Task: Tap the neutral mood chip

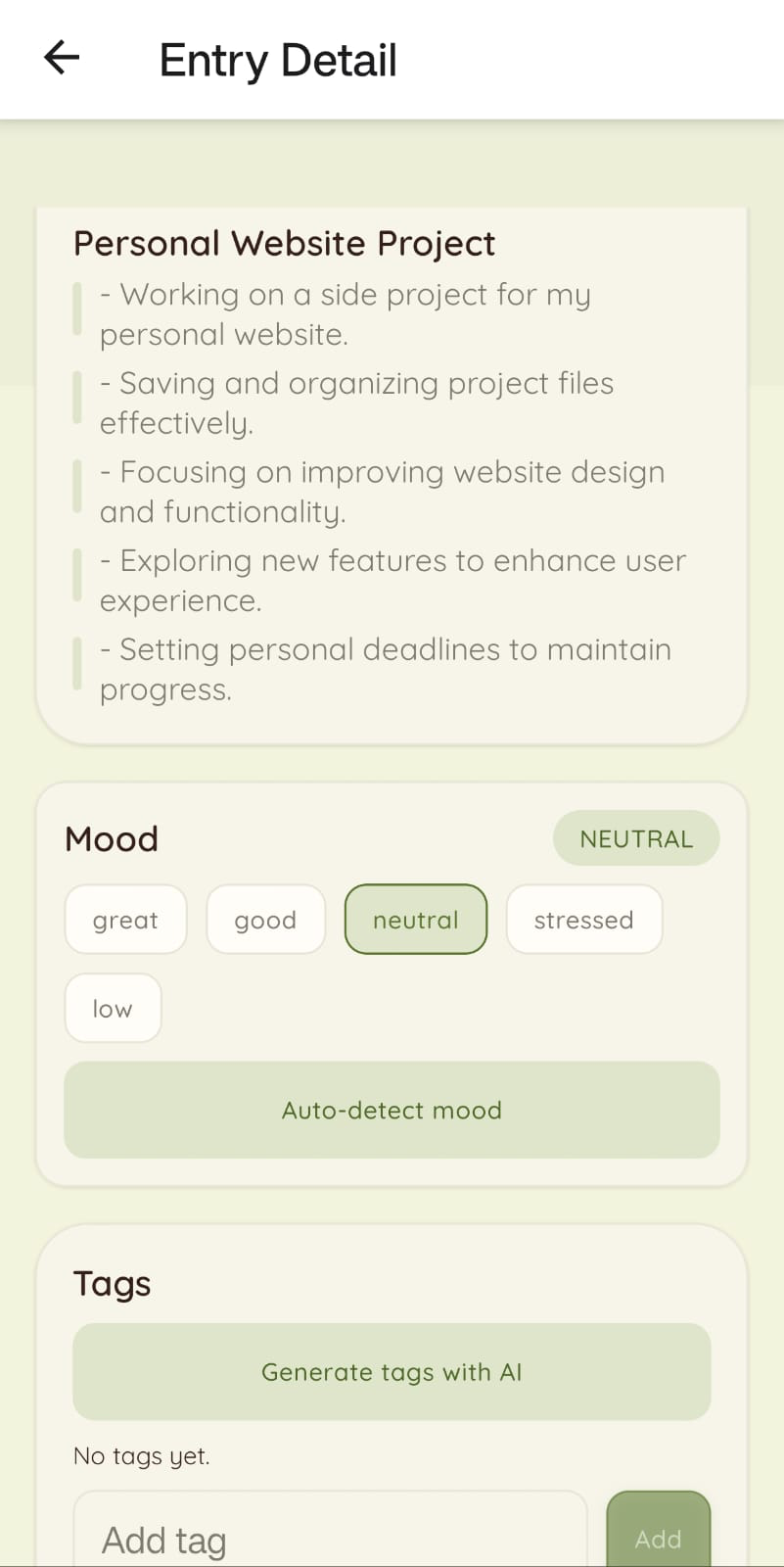Action: (x=416, y=920)
